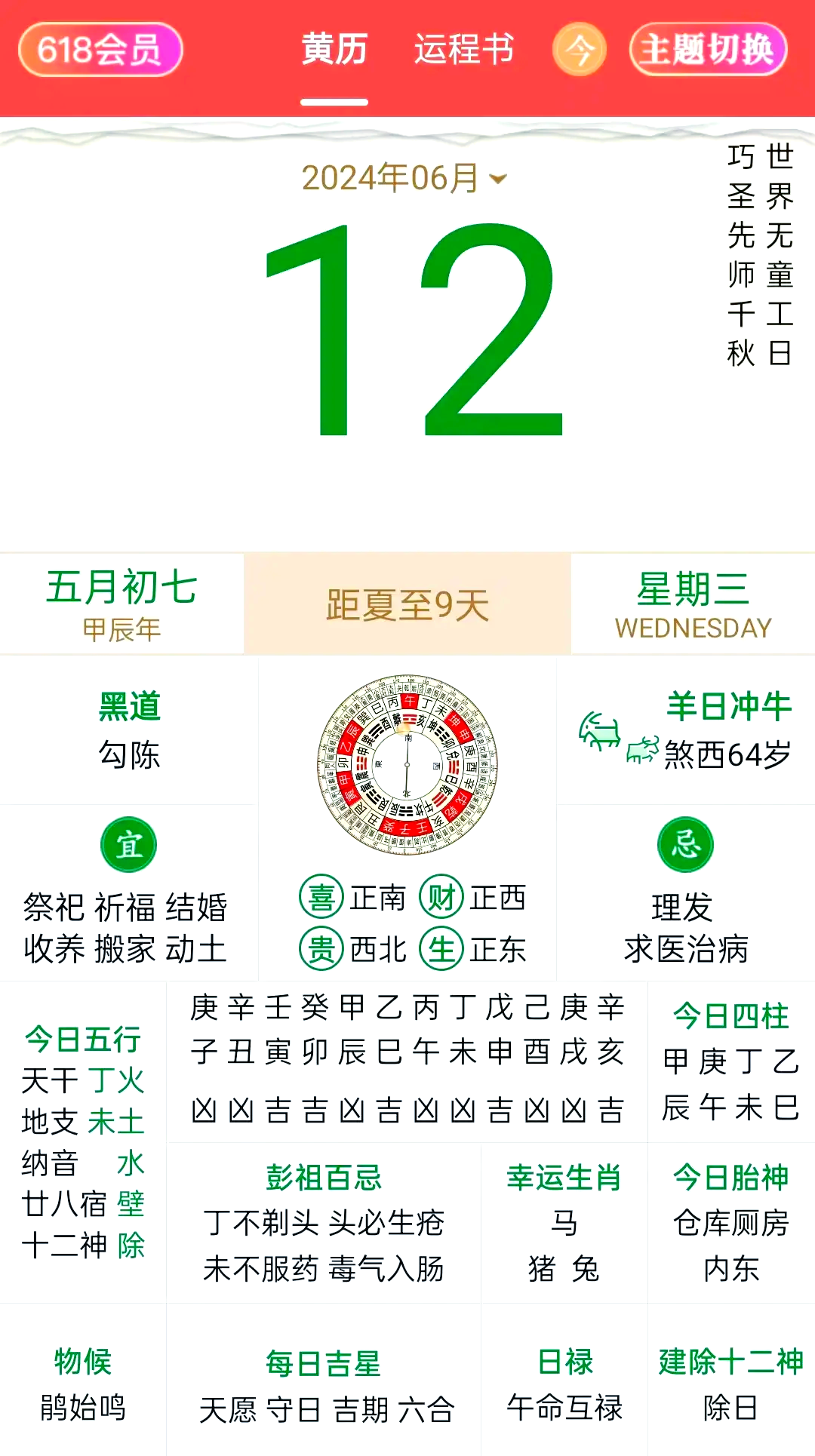
Task: Select the 黄历 tab
Action: (334, 50)
